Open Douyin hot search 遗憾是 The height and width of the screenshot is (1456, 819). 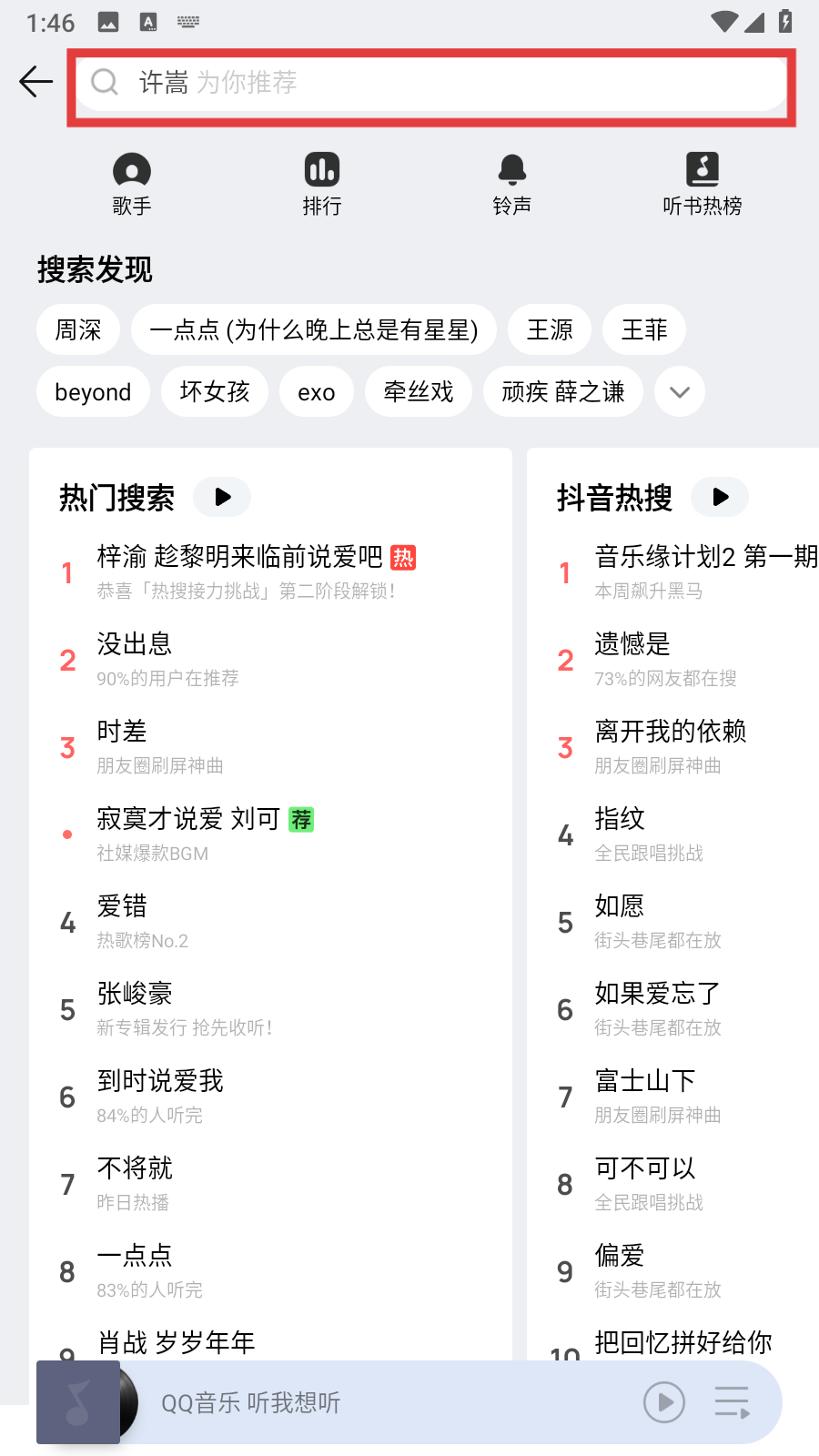632,644
